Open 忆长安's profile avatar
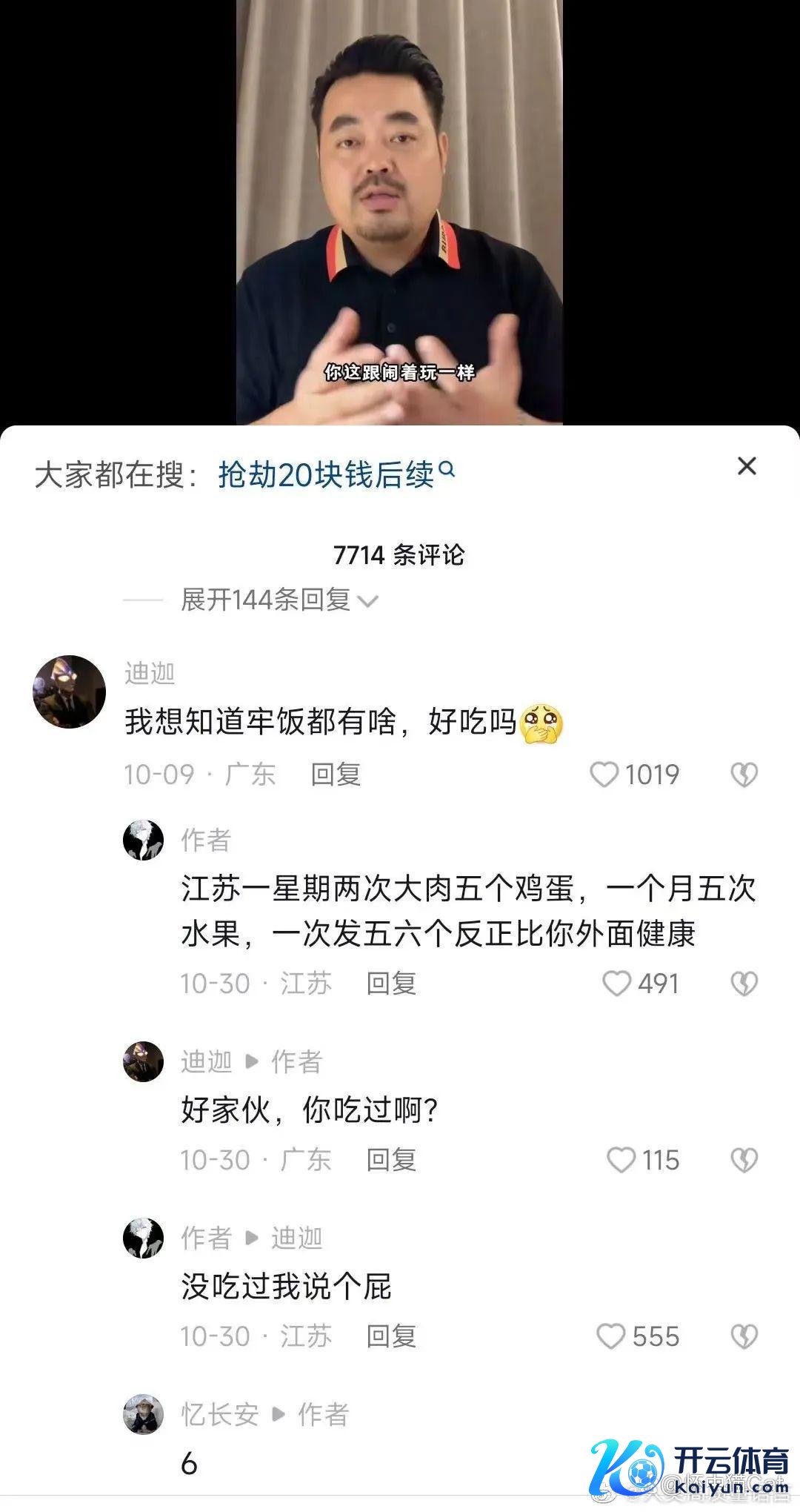 point(143,1414)
